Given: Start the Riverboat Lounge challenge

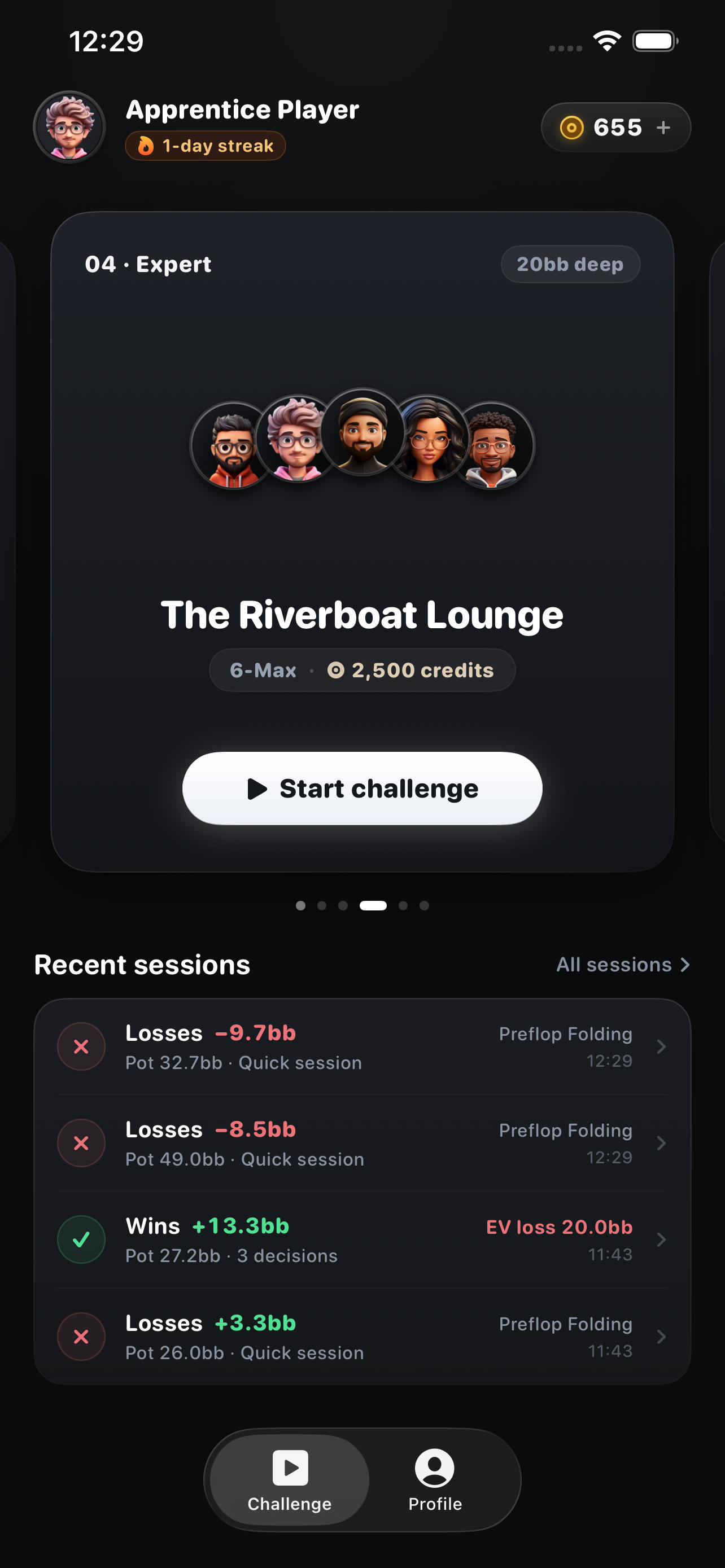Looking at the screenshot, I should point(362,789).
